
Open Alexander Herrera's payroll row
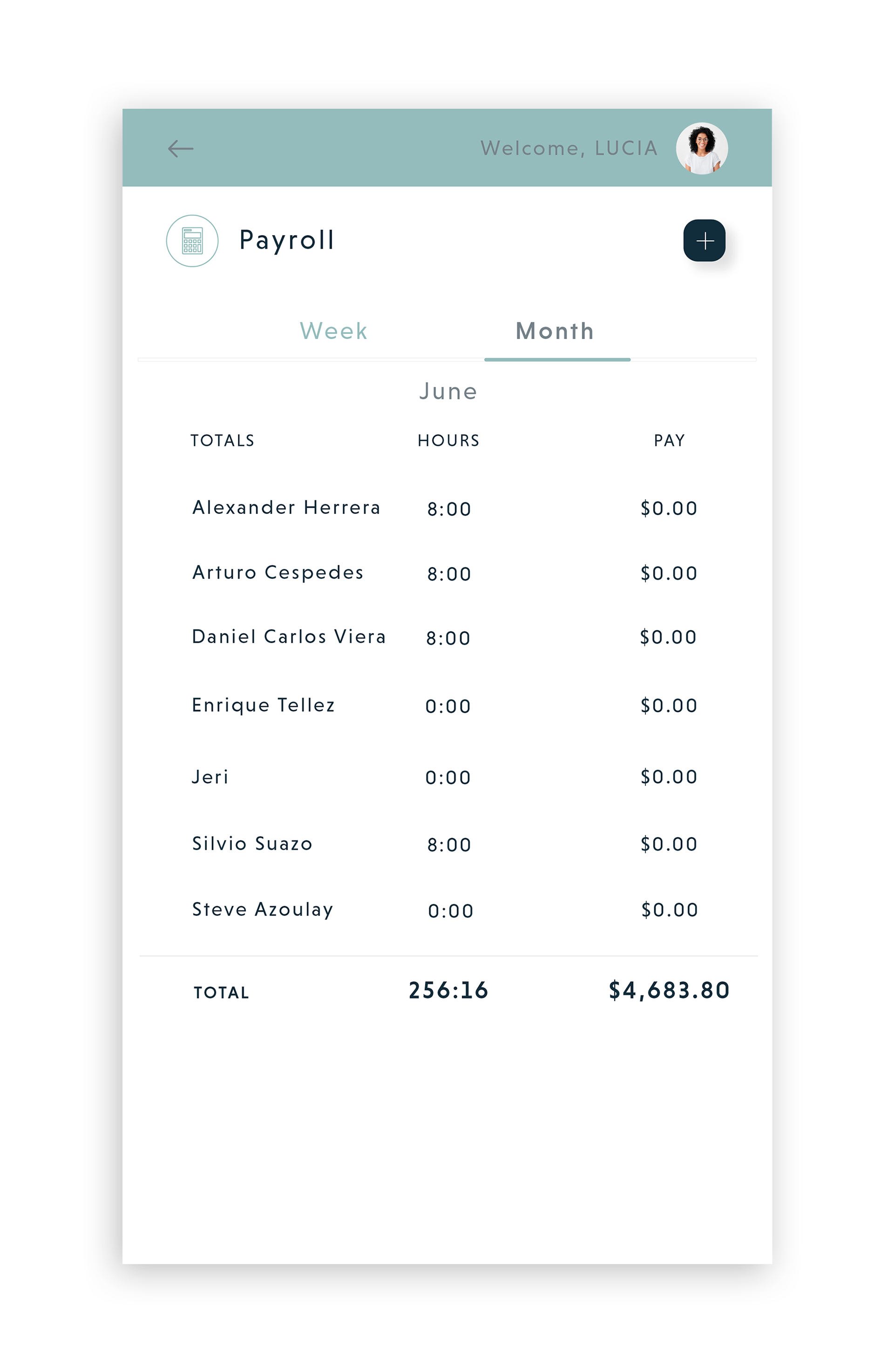286,508
